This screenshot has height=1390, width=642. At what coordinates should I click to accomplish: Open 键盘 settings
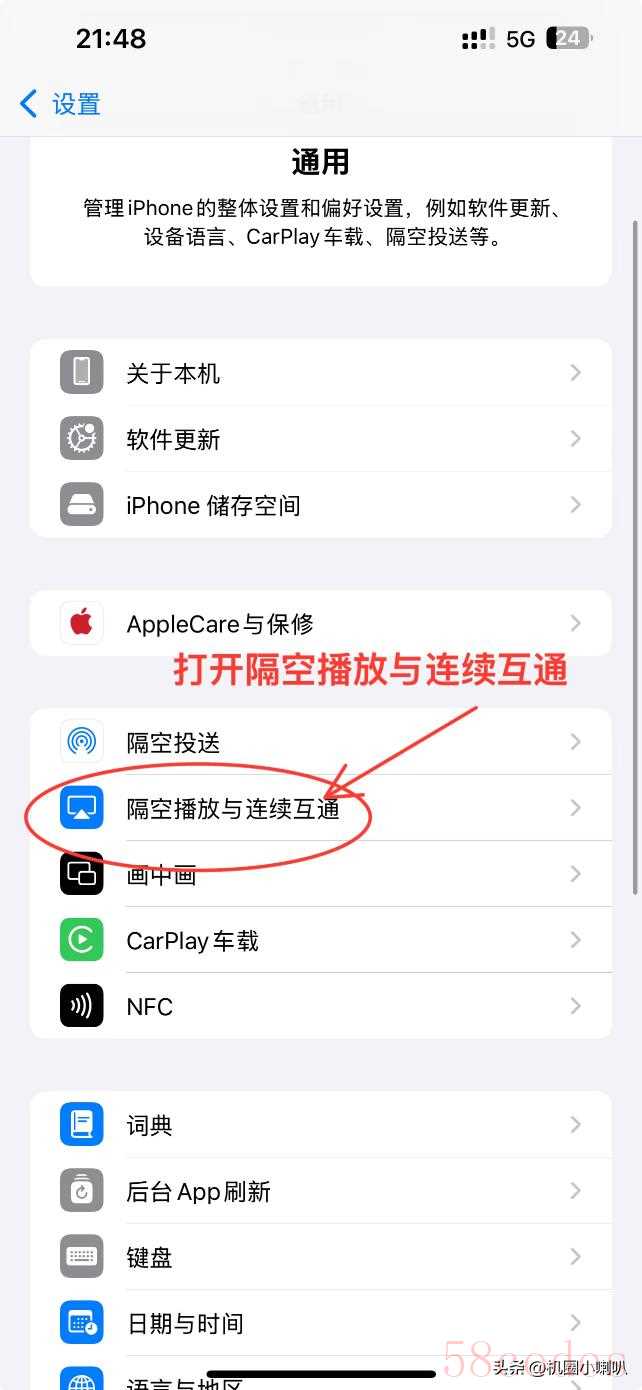point(320,1257)
